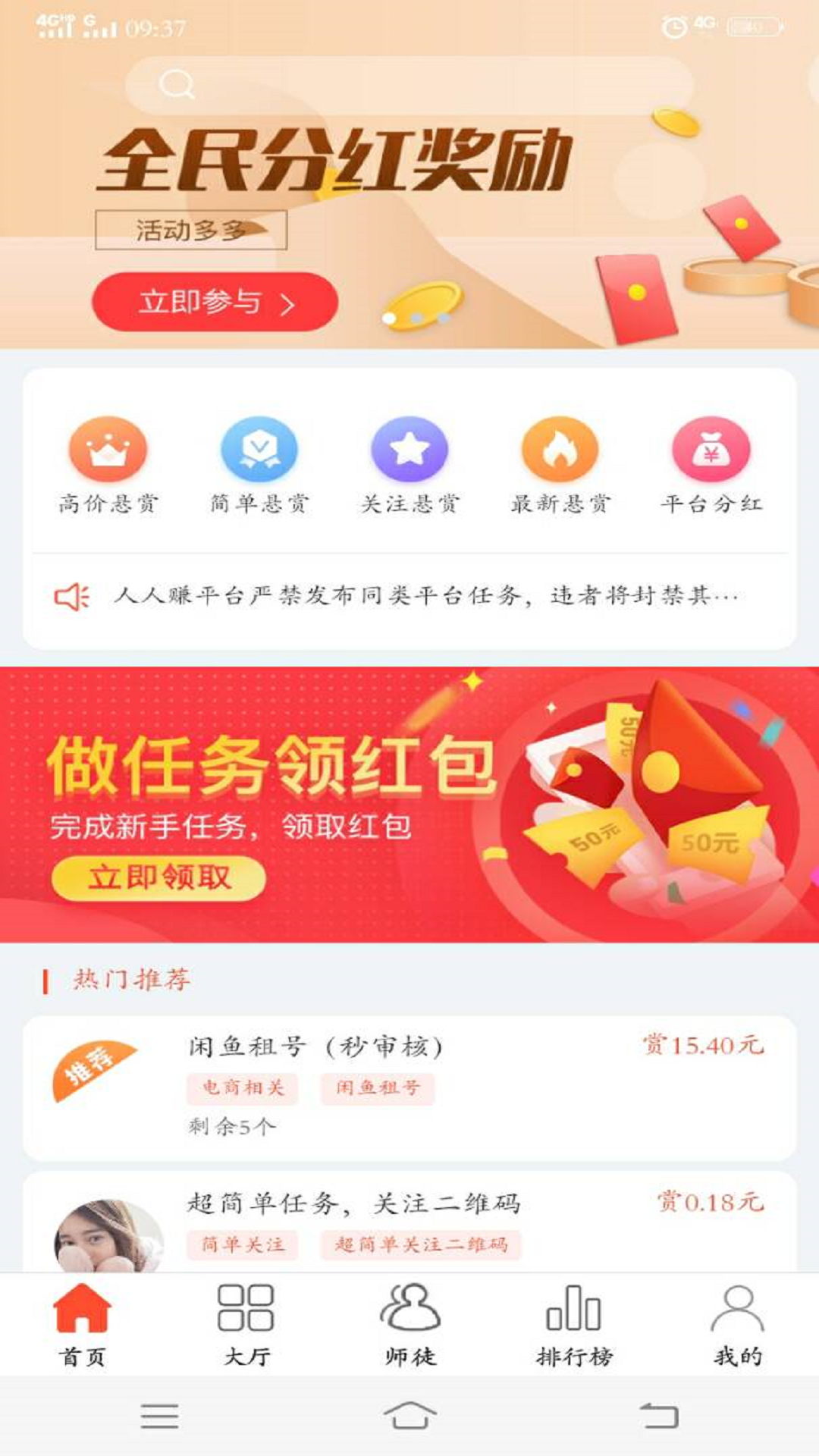Switch to the 首页 tab
The image size is (819, 1456).
pyautogui.click(x=82, y=1324)
